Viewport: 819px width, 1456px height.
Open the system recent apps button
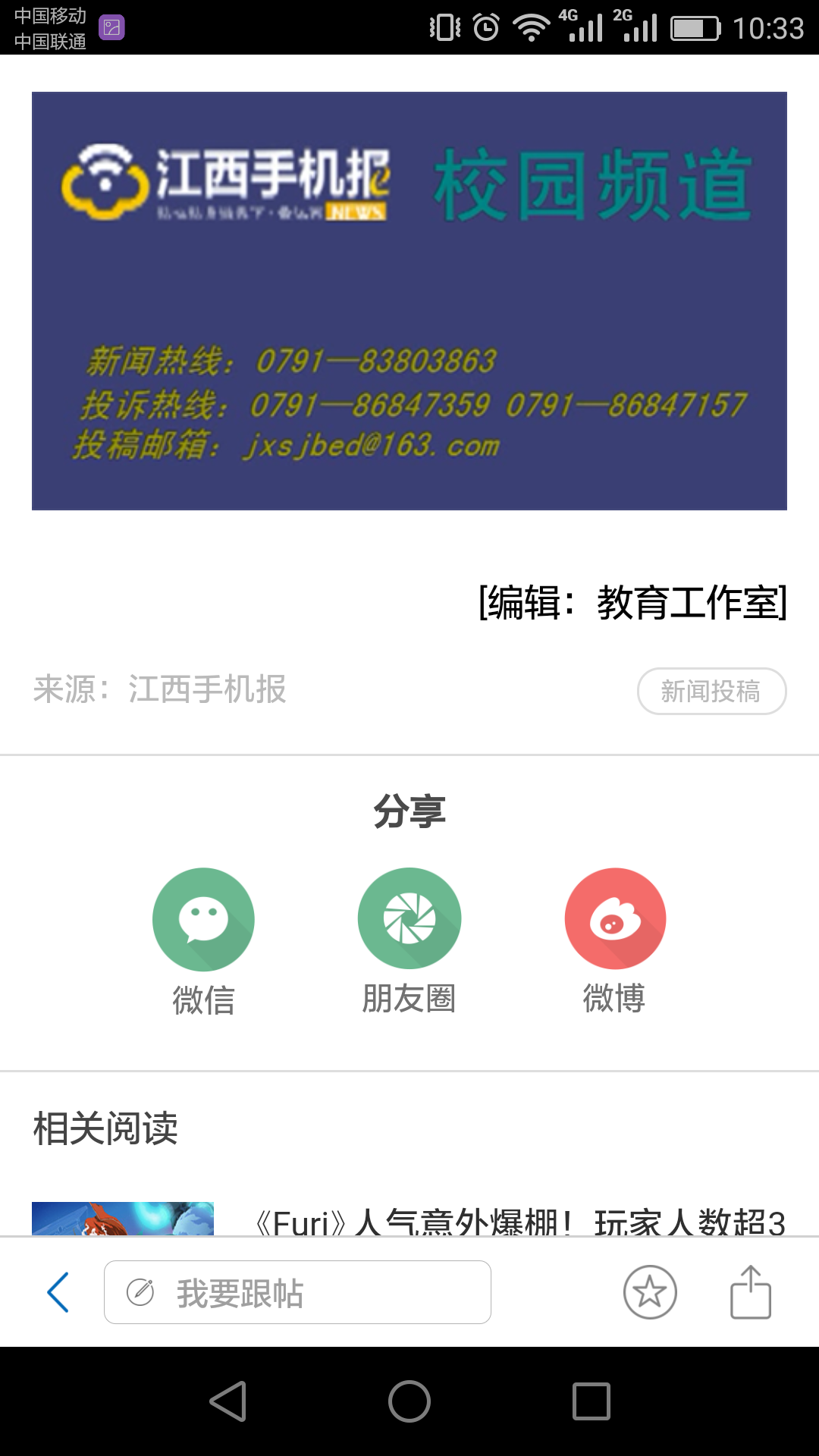pyautogui.click(x=591, y=1401)
